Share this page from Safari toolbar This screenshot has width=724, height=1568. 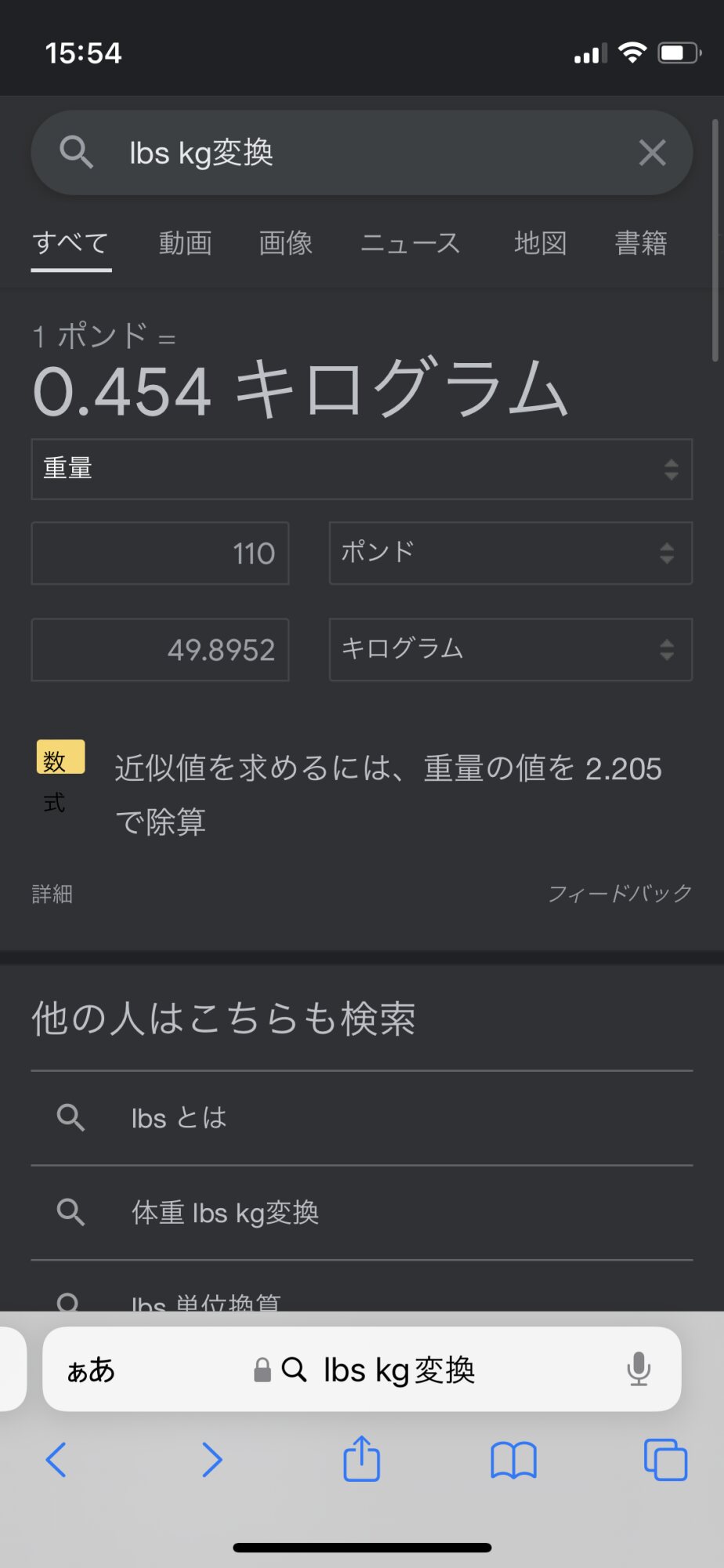point(361,1459)
